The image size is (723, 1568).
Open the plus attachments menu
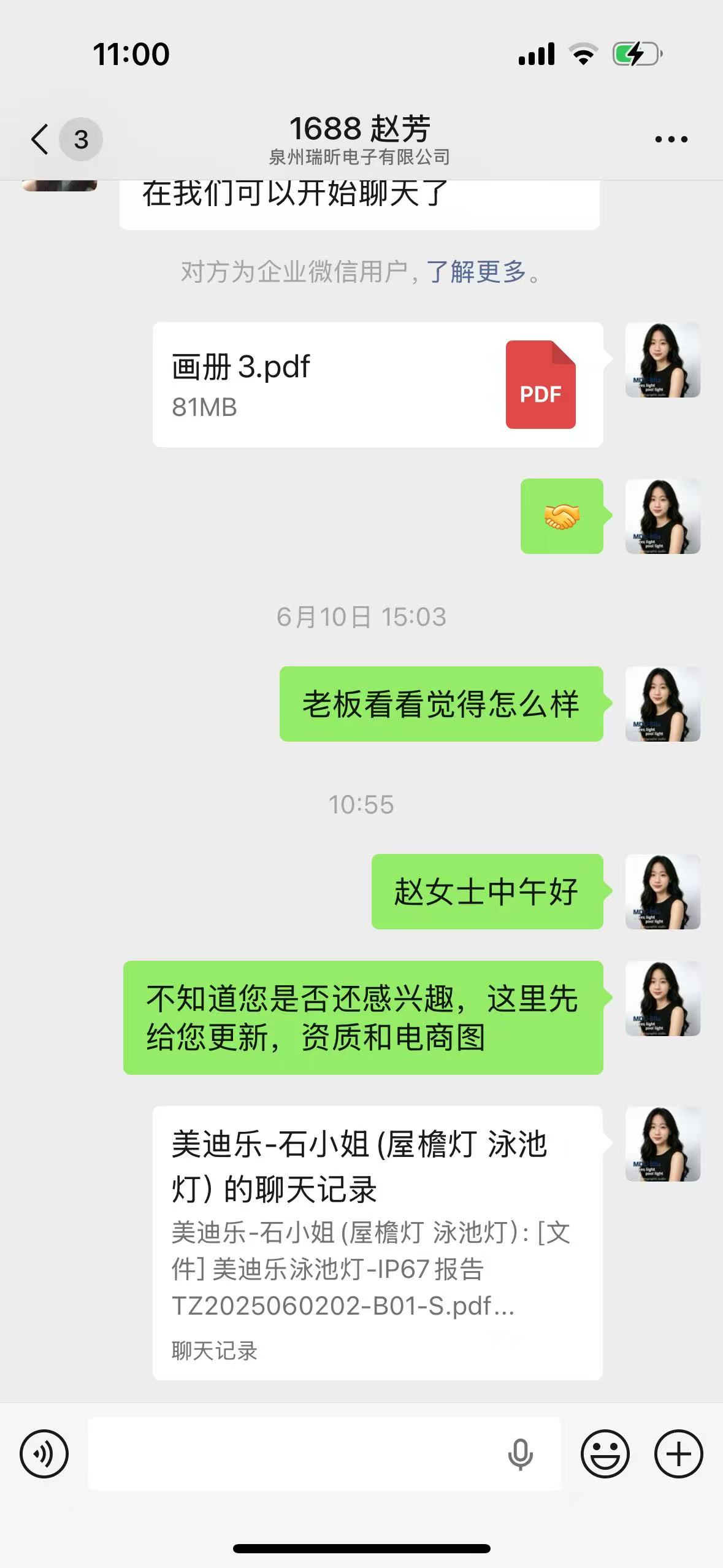pyautogui.click(x=678, y=1454)
